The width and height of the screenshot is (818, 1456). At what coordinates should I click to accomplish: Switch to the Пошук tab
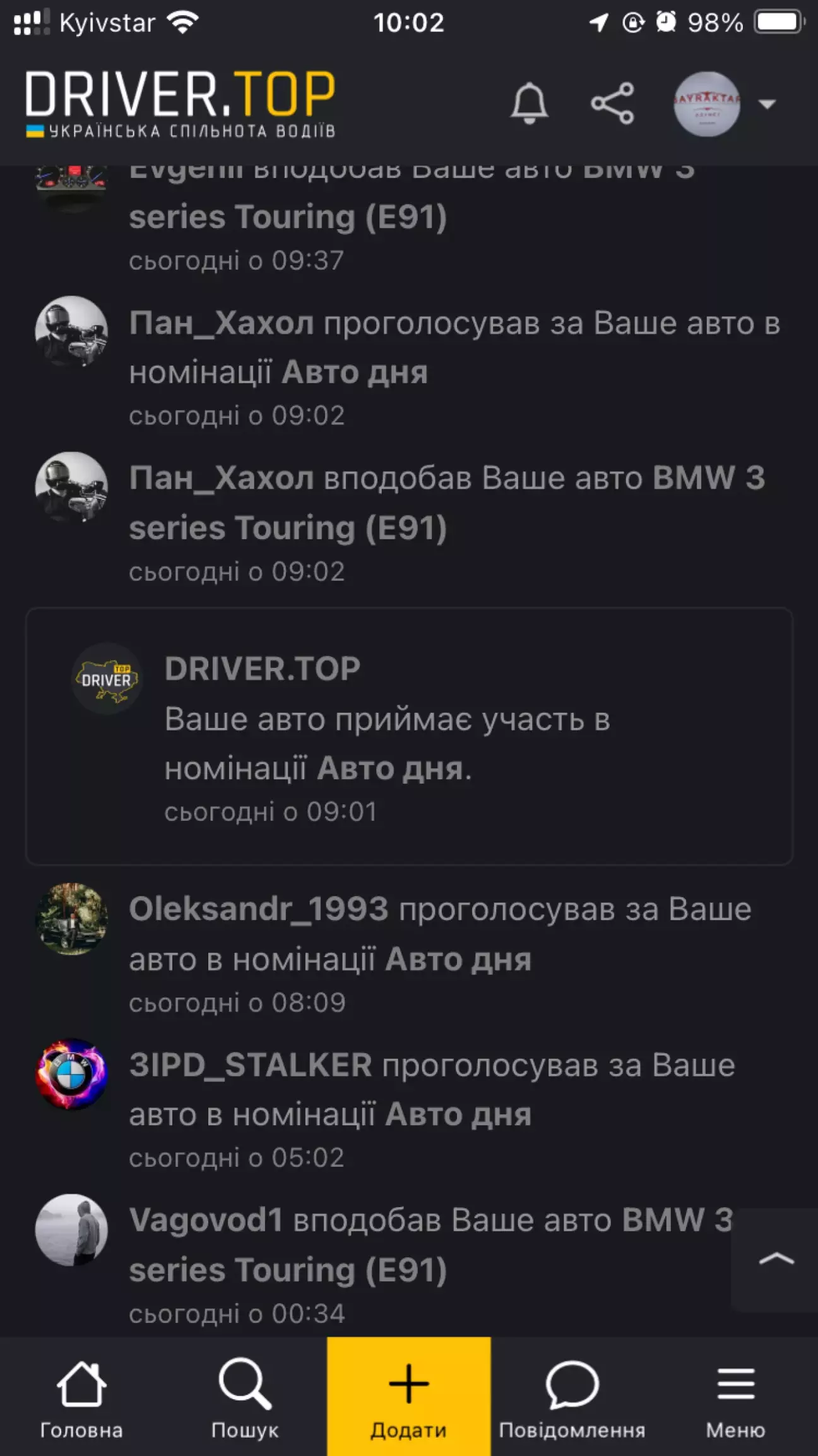(x=245, y=1397)
